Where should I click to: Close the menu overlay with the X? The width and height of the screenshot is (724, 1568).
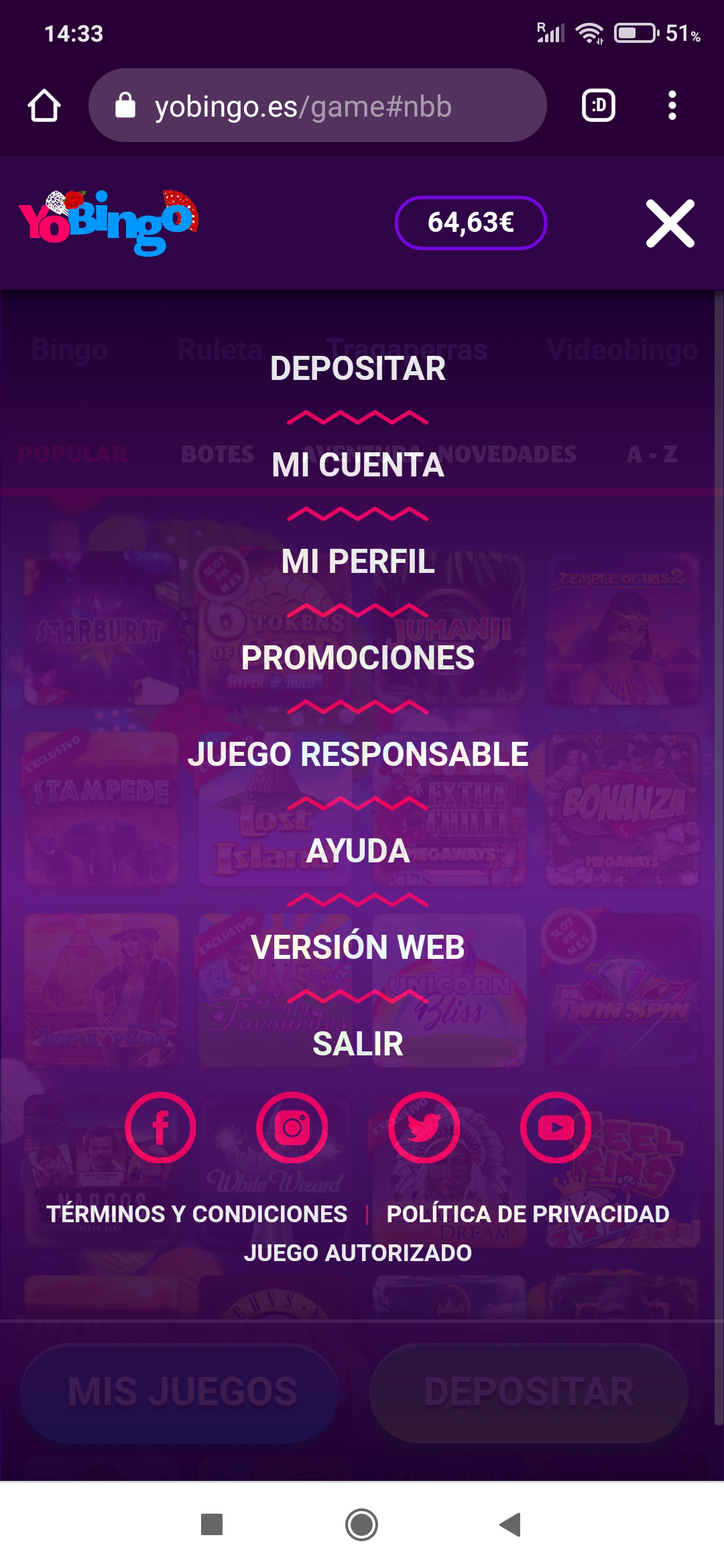pos(670,223)
